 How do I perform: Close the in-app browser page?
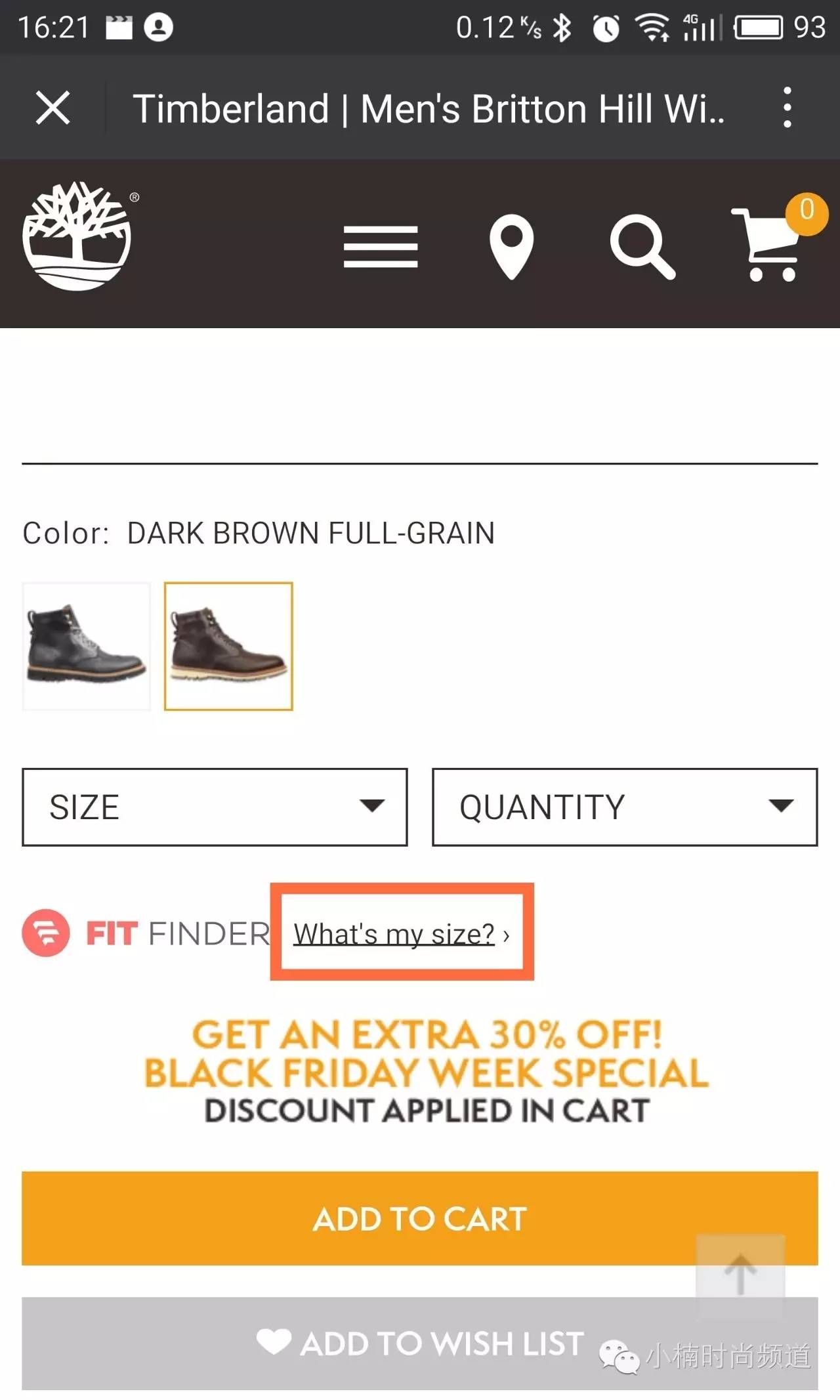[x=52, y=108]
